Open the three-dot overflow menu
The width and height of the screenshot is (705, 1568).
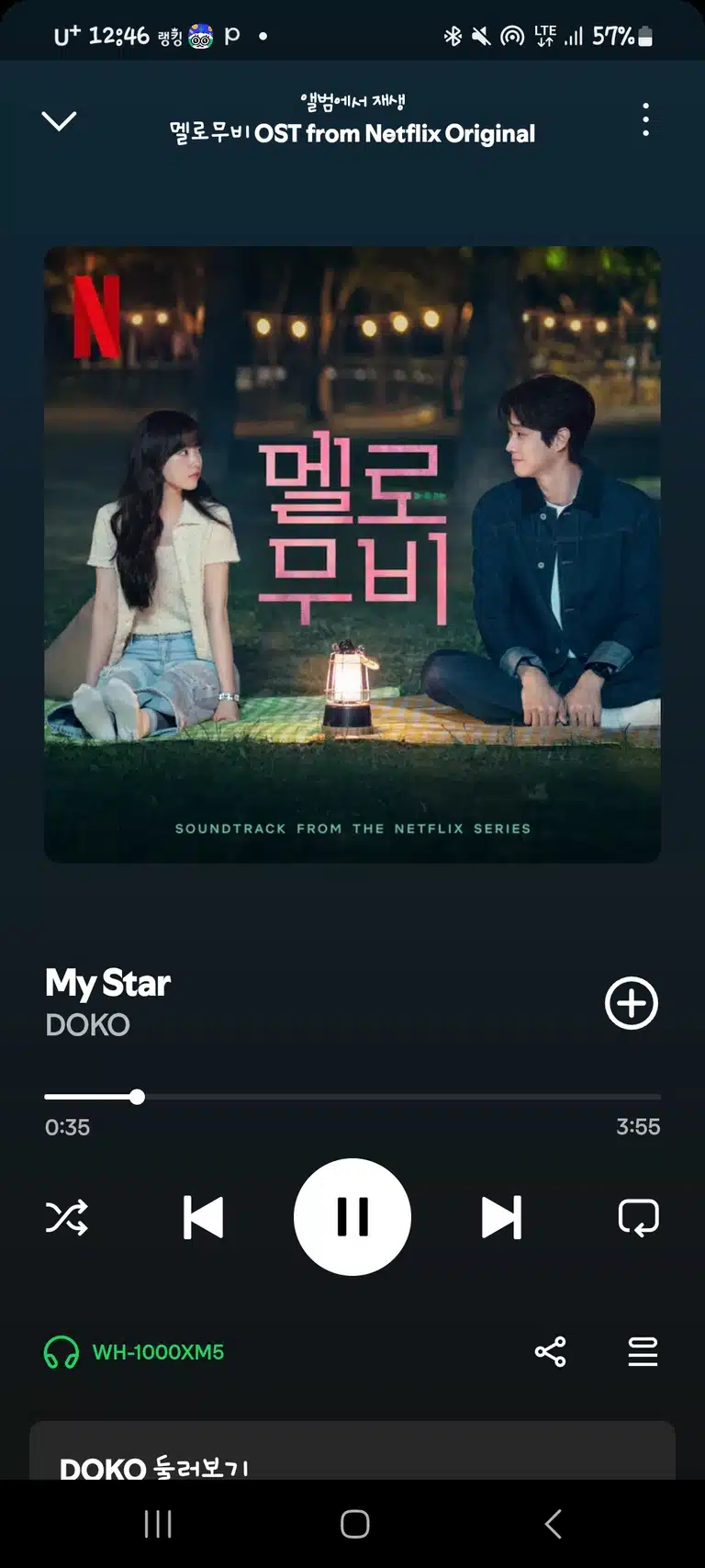pyautogui.click(x=646, y=120)
